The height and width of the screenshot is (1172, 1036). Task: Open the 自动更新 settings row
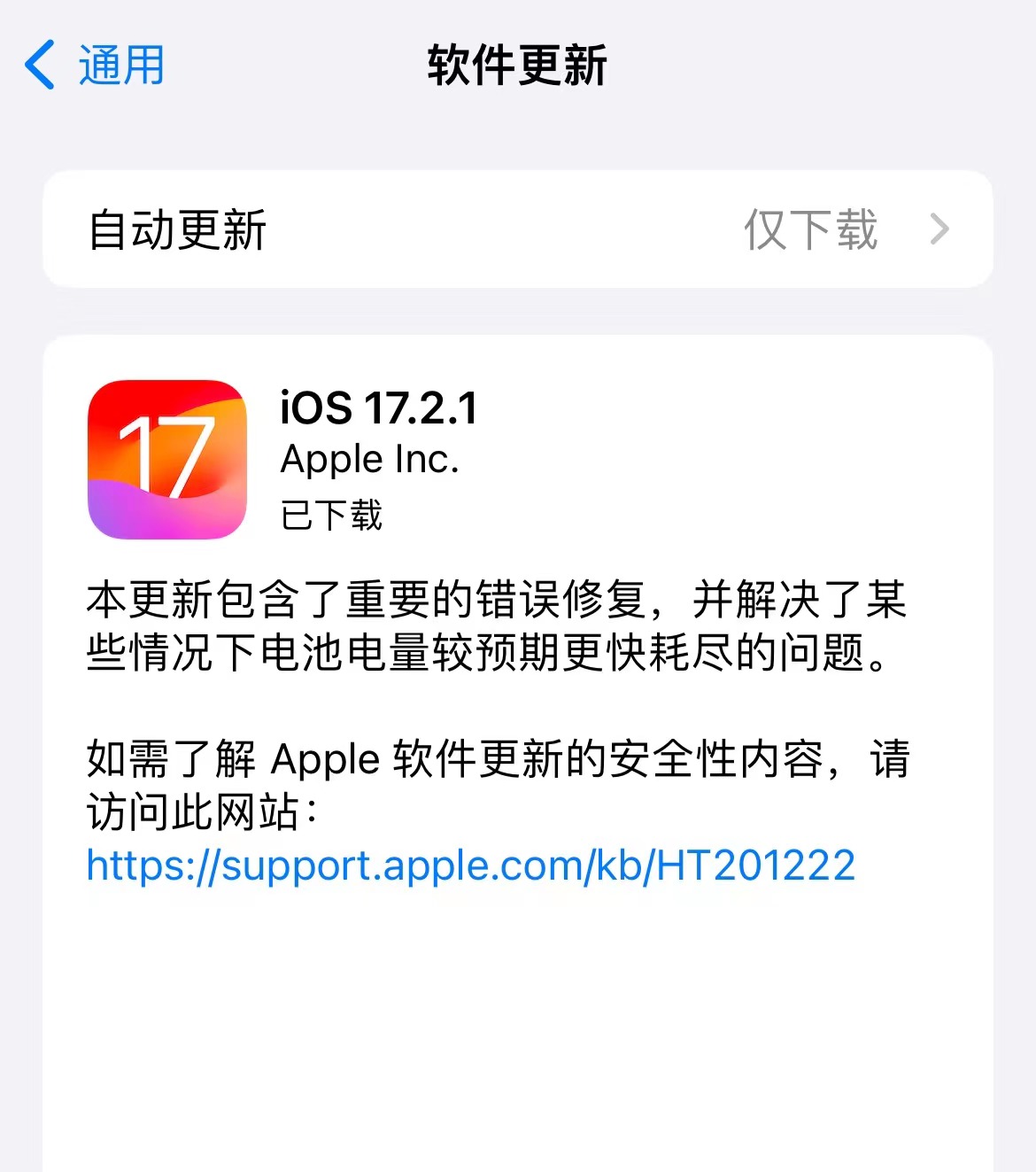pos(517,229)
